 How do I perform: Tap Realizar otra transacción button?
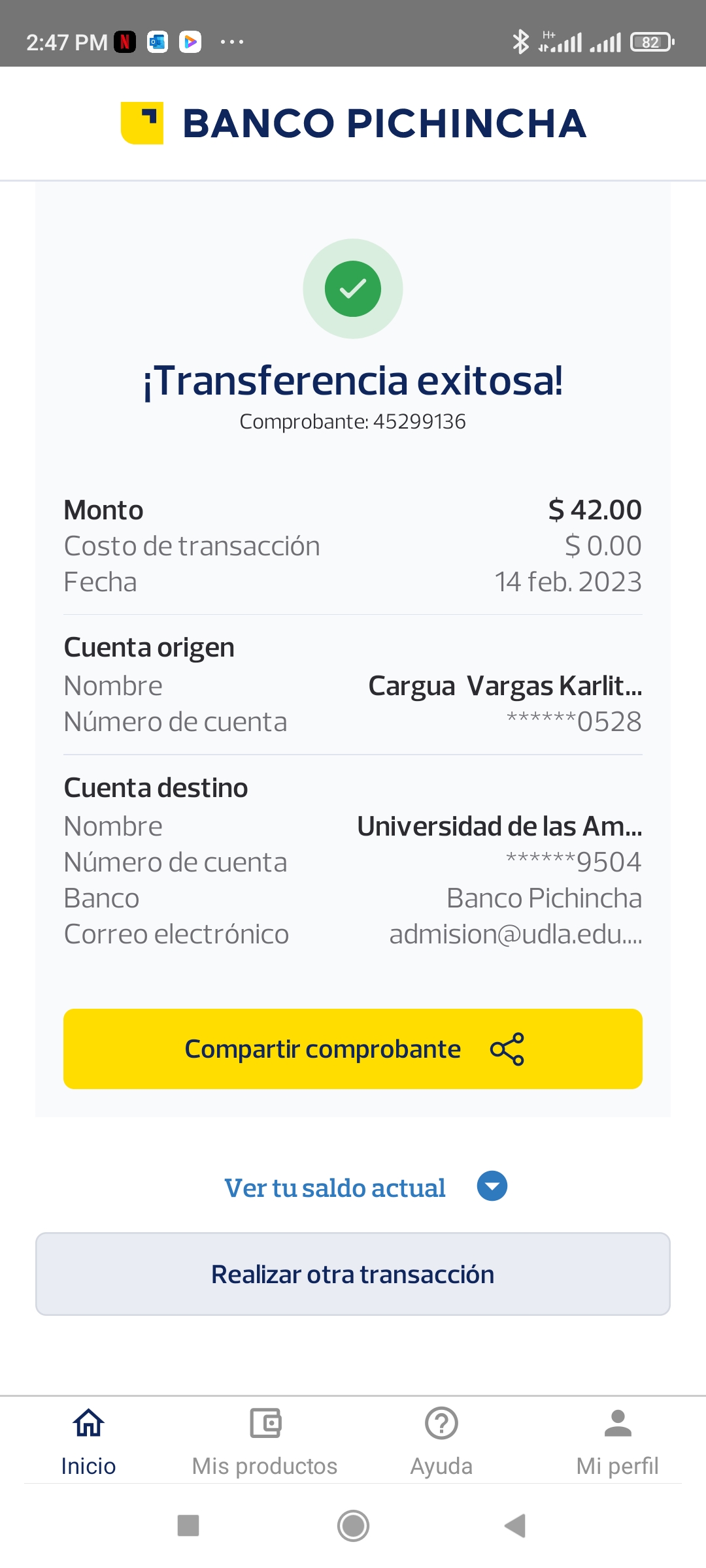click(353, 1274)
